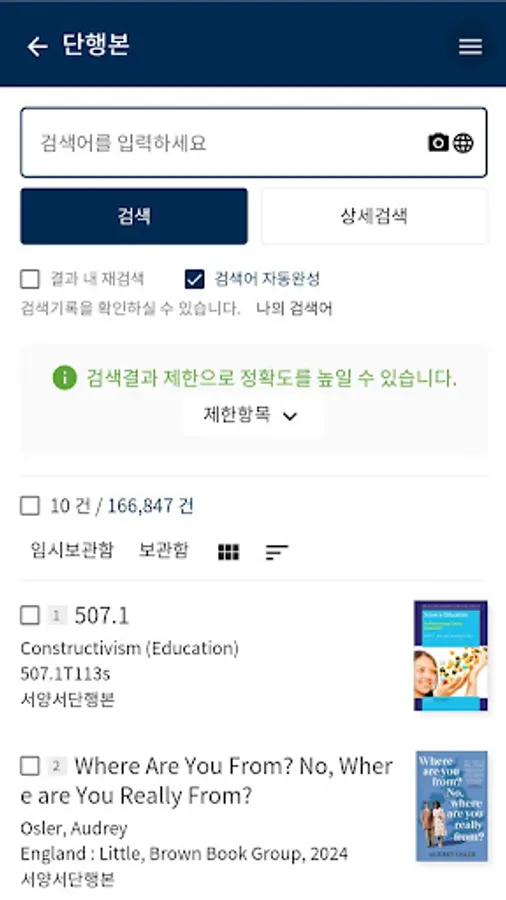Screen dimensions: 506x900
Task: Check the 결과 내 재검색 box
Action: pos(30,280)
